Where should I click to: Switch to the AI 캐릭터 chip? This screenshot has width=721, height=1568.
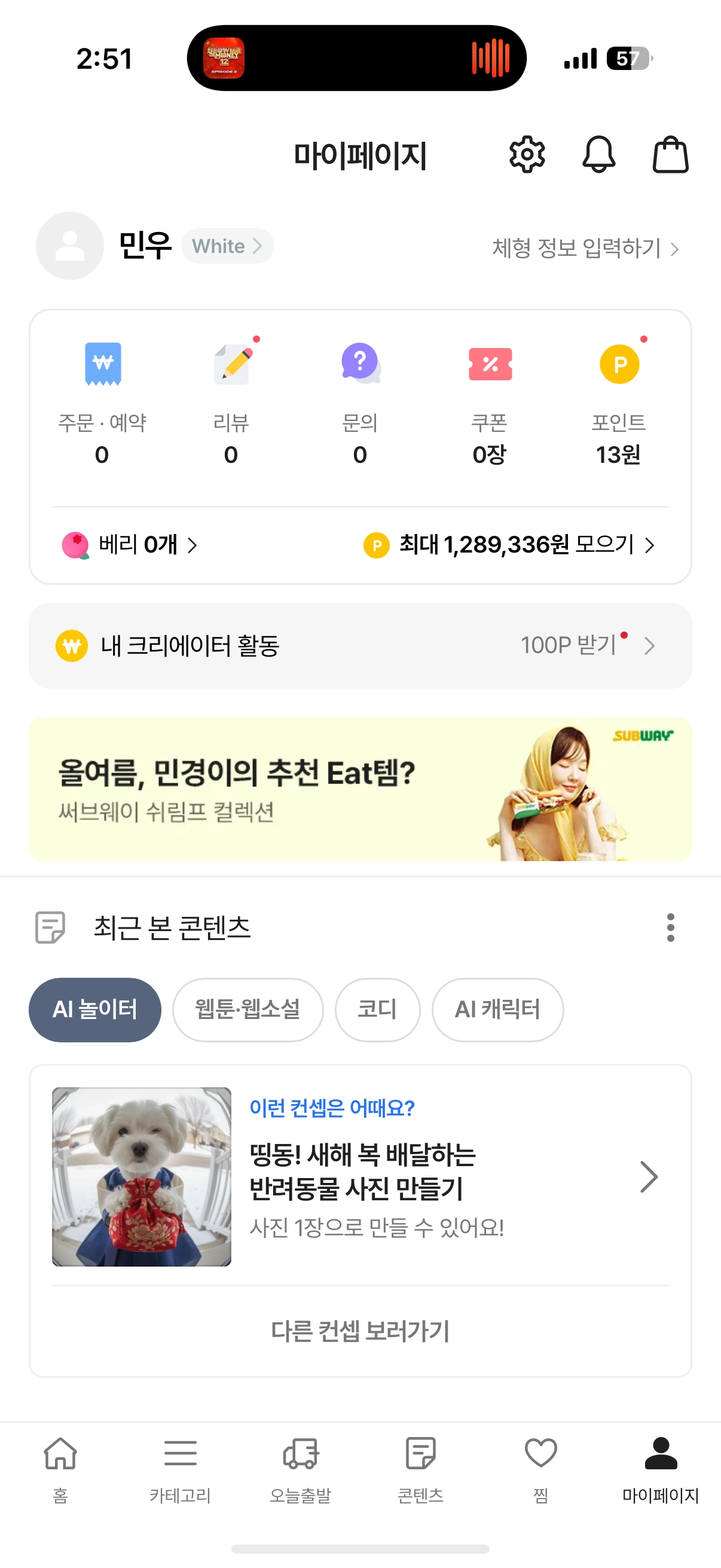point(497,1010)
